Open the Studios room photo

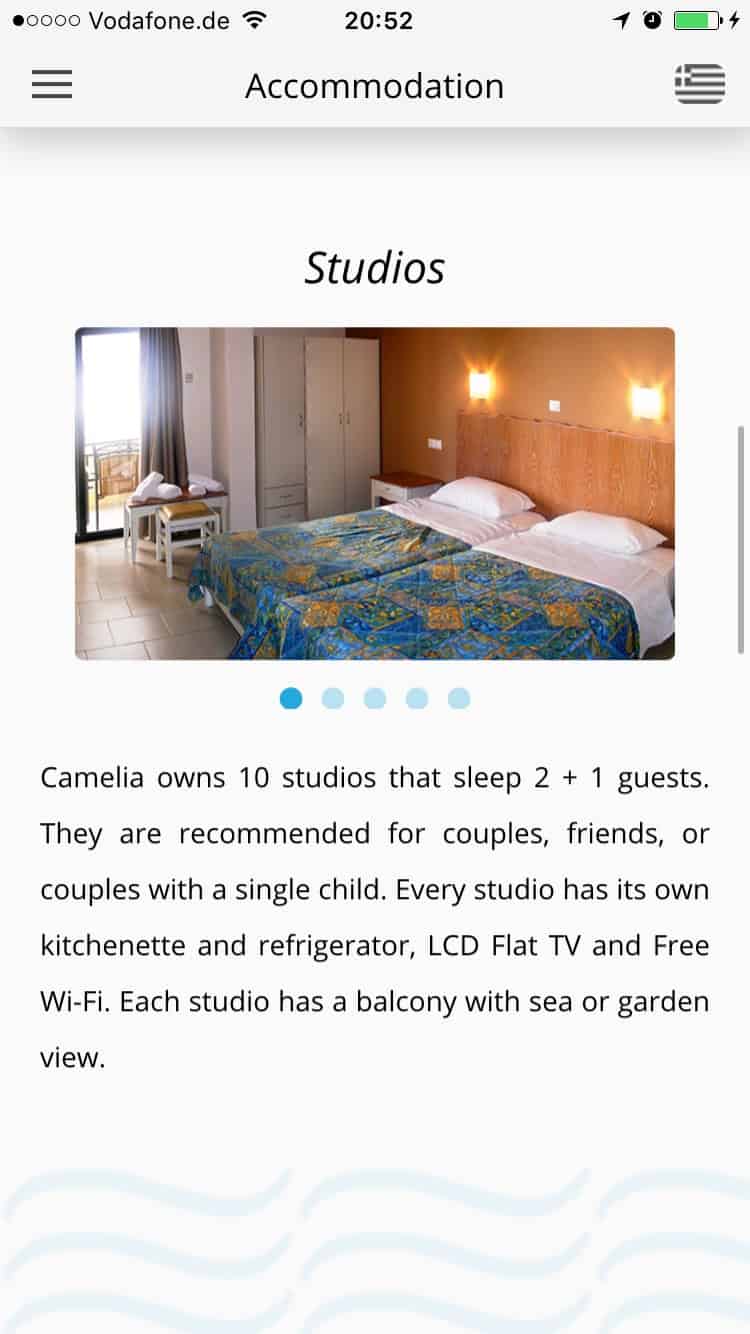tap(375, 493)
